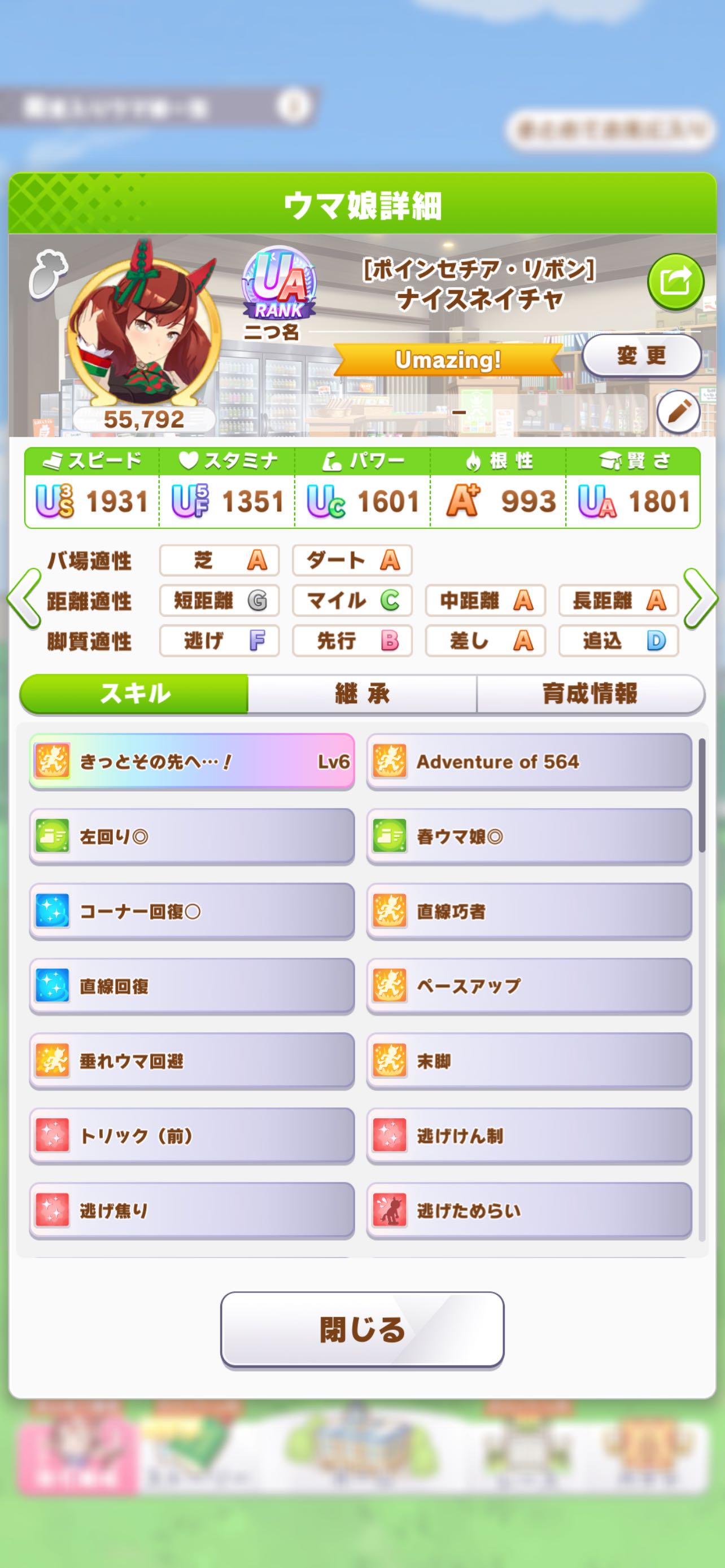Share this Uma Musume's details

(x=675, y=282)
